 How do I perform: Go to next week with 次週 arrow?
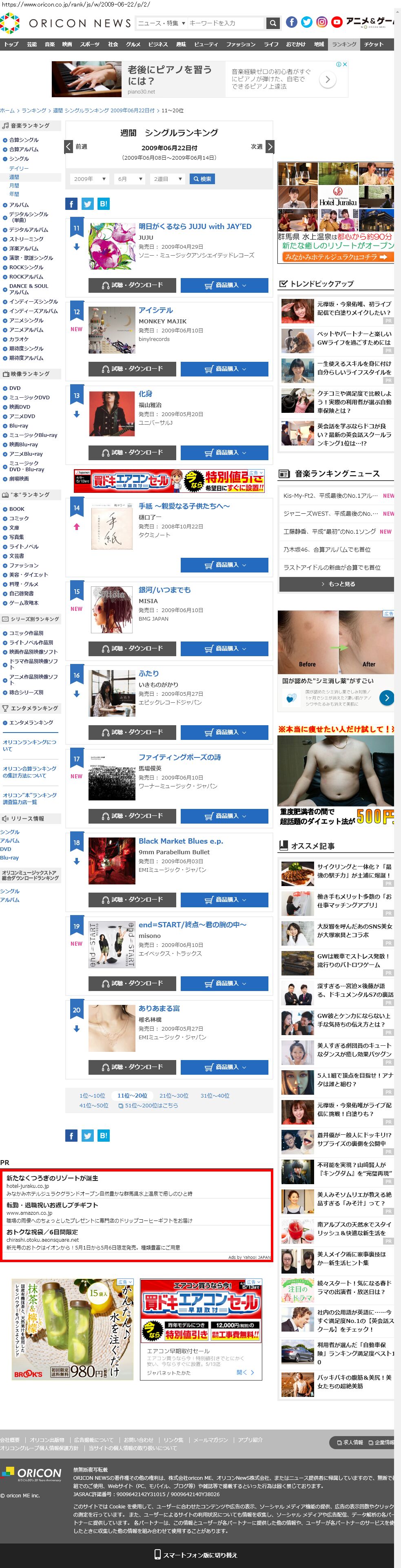[270, 147]
